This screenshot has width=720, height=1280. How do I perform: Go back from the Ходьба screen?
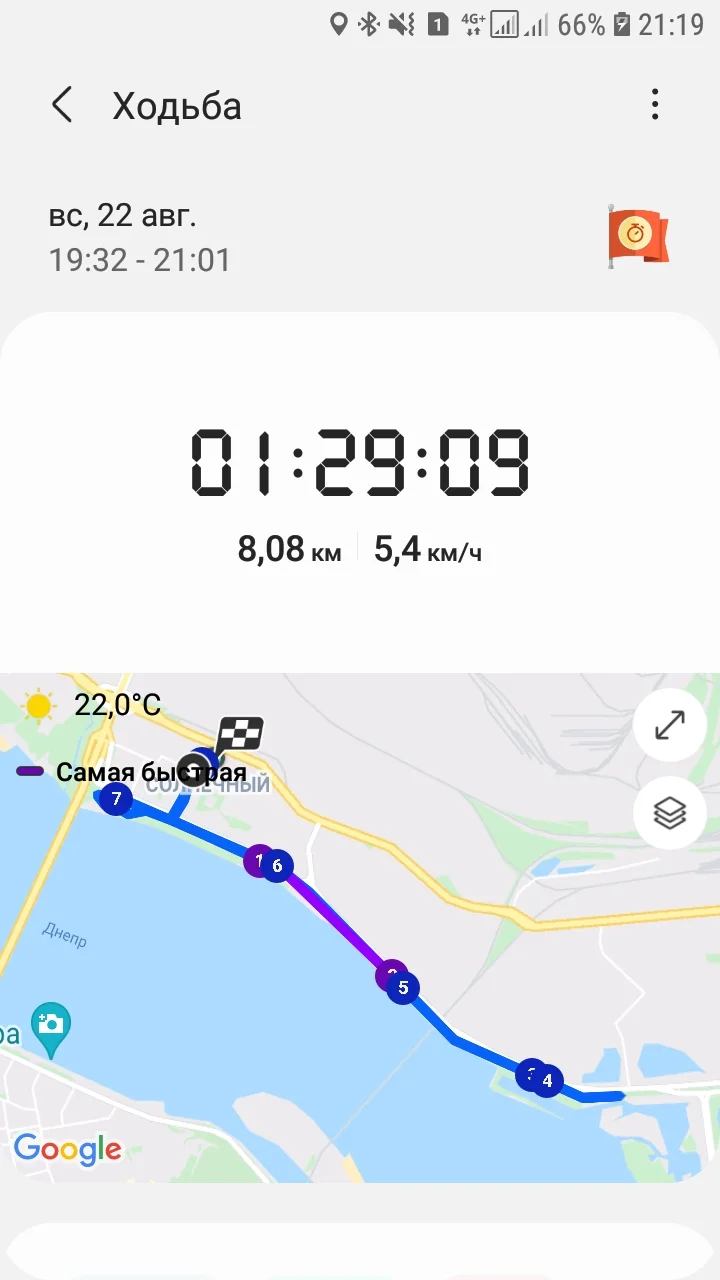(62, 105)
